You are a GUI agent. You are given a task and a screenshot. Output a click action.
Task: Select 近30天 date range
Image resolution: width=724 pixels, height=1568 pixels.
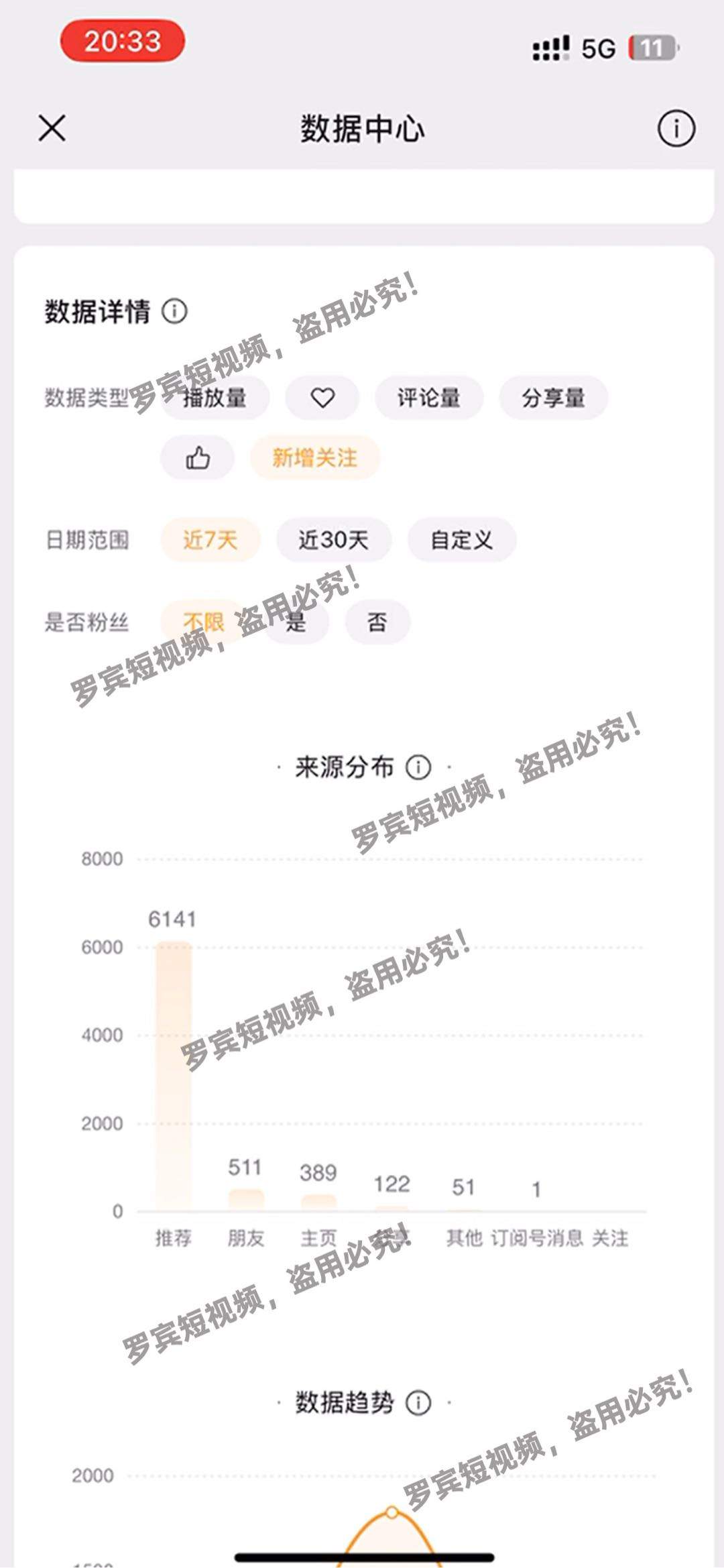pos(333,540)
